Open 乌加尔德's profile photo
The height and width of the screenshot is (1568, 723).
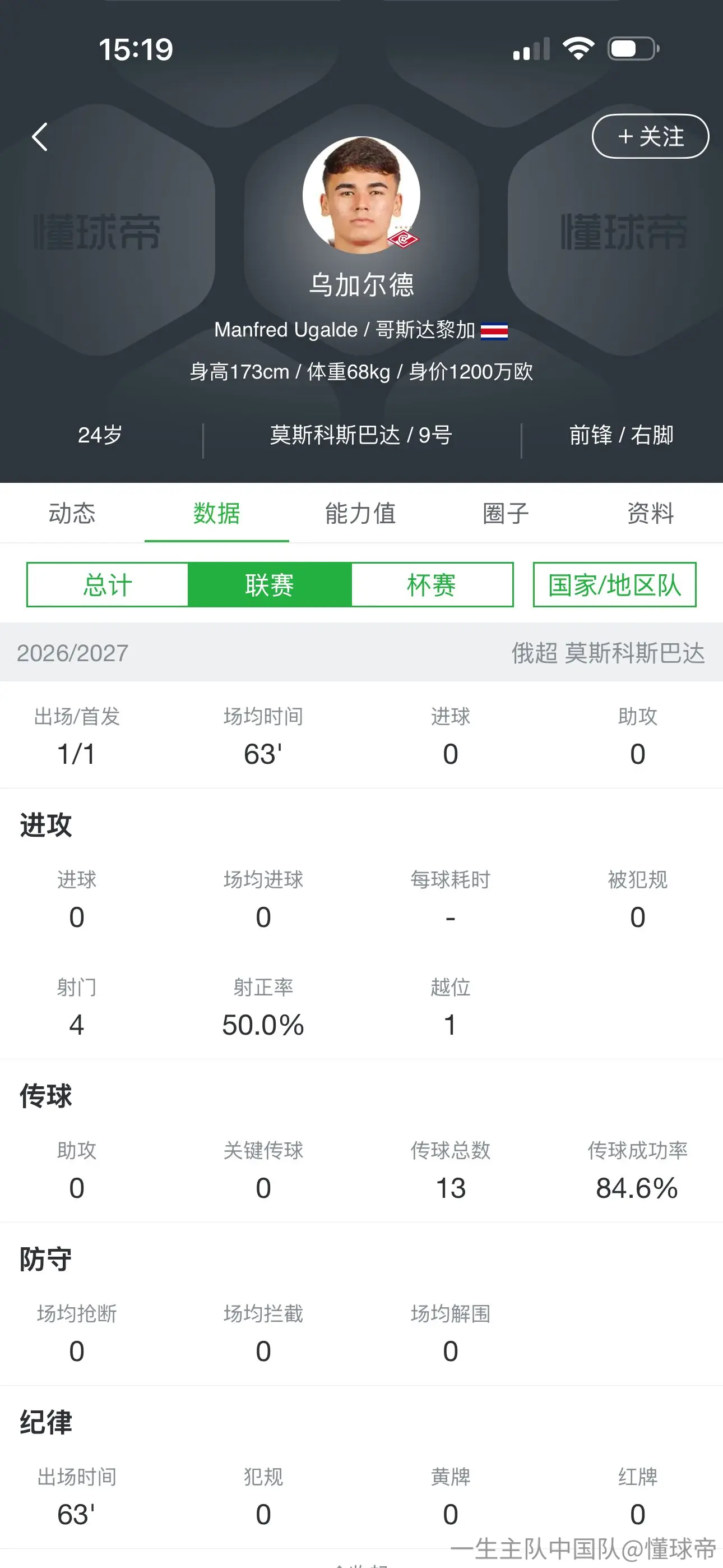361,195
